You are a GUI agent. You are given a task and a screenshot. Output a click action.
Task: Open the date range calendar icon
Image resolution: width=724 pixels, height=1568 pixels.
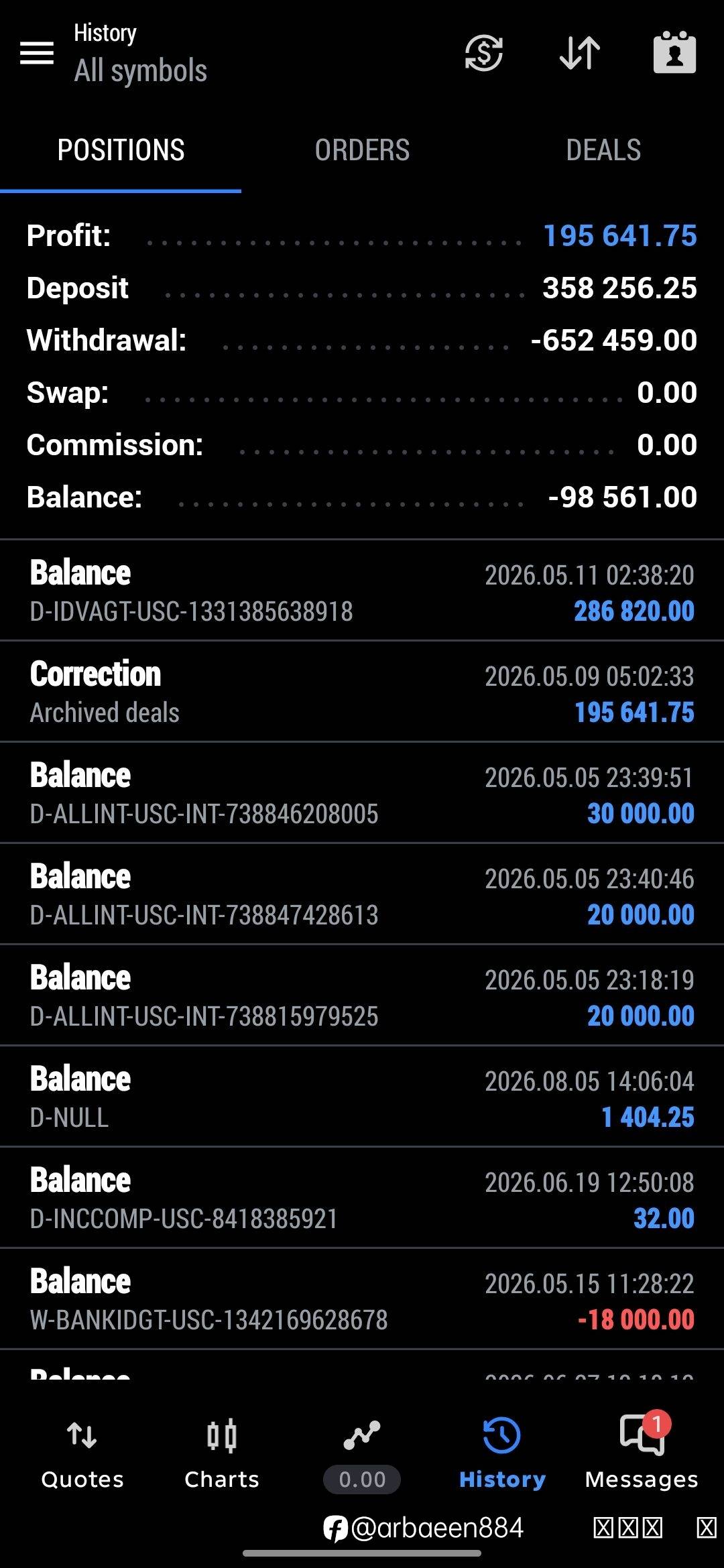674,52
